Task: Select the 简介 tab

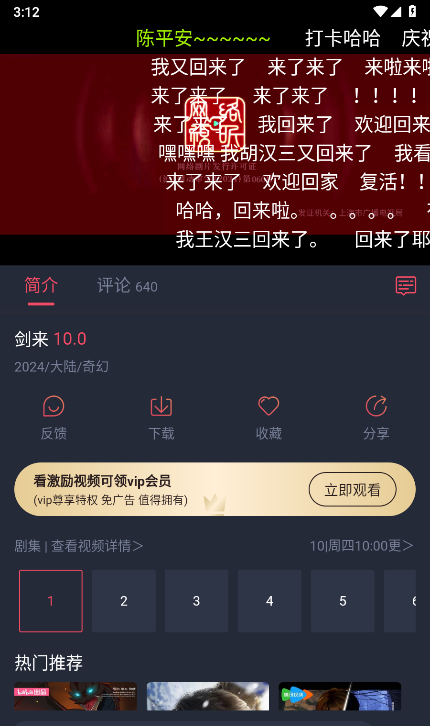Action: tap(41, 285)
